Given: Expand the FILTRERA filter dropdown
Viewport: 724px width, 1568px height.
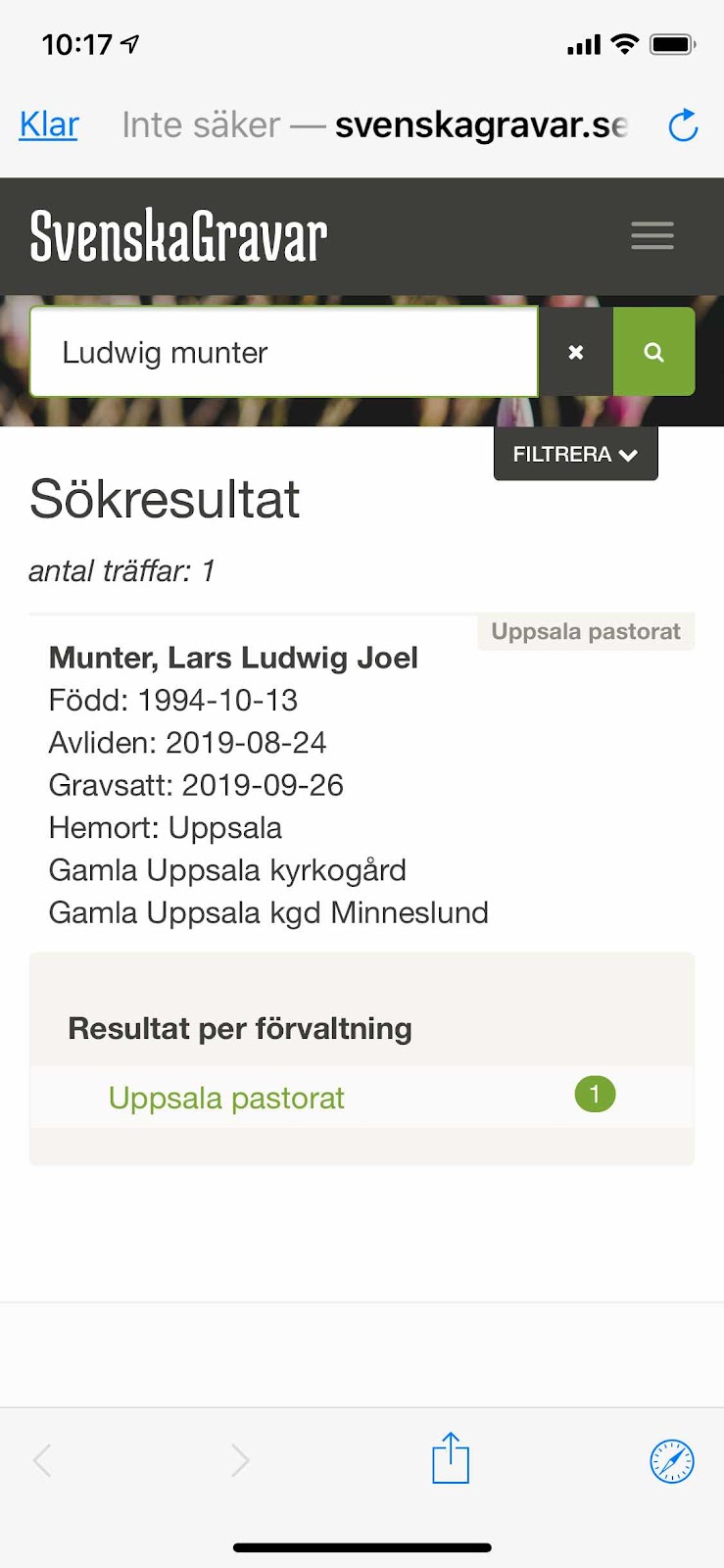Looking at the screenshot, I should [x=575, y=455].
